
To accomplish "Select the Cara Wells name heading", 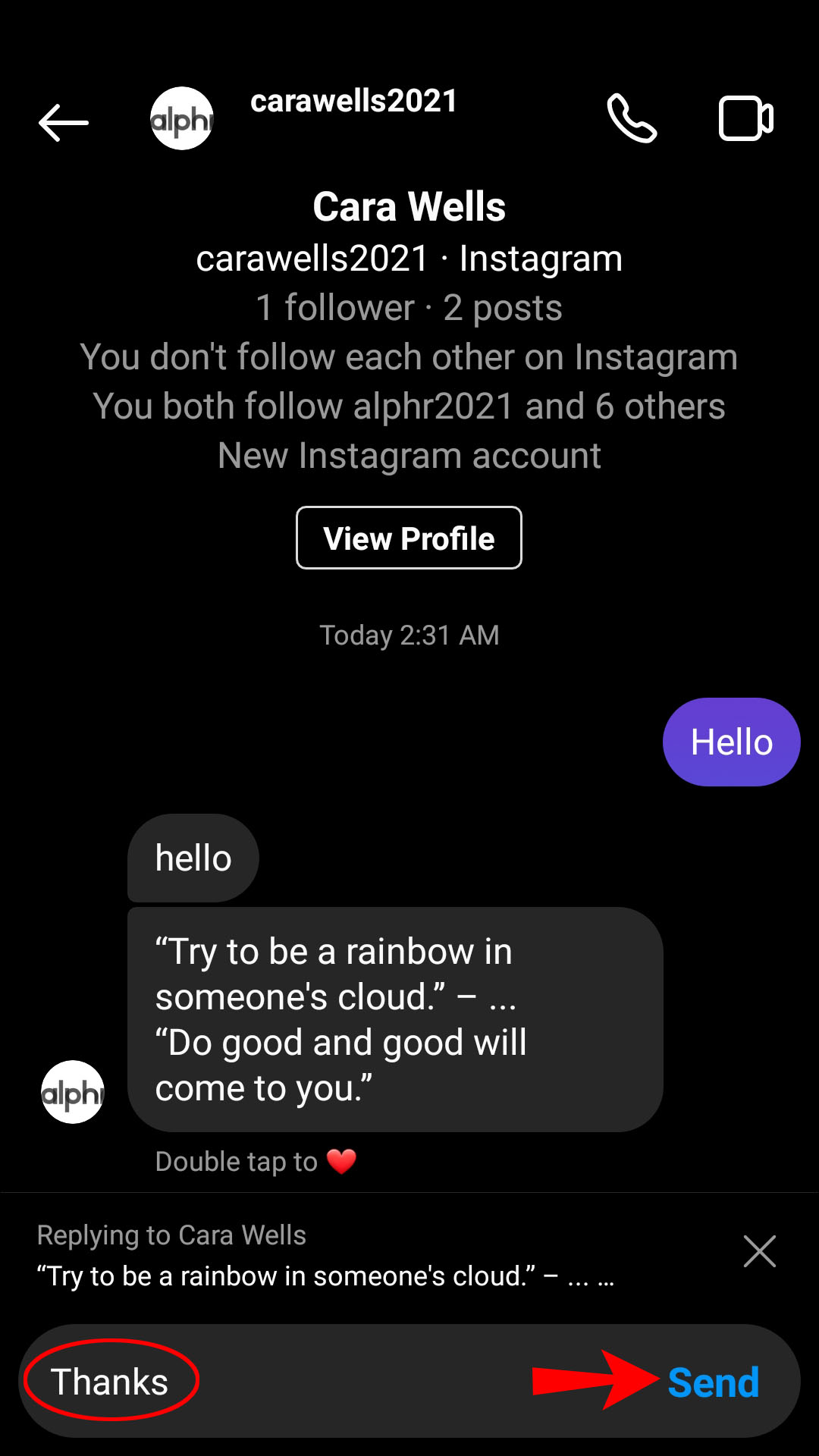I will 409,206.
